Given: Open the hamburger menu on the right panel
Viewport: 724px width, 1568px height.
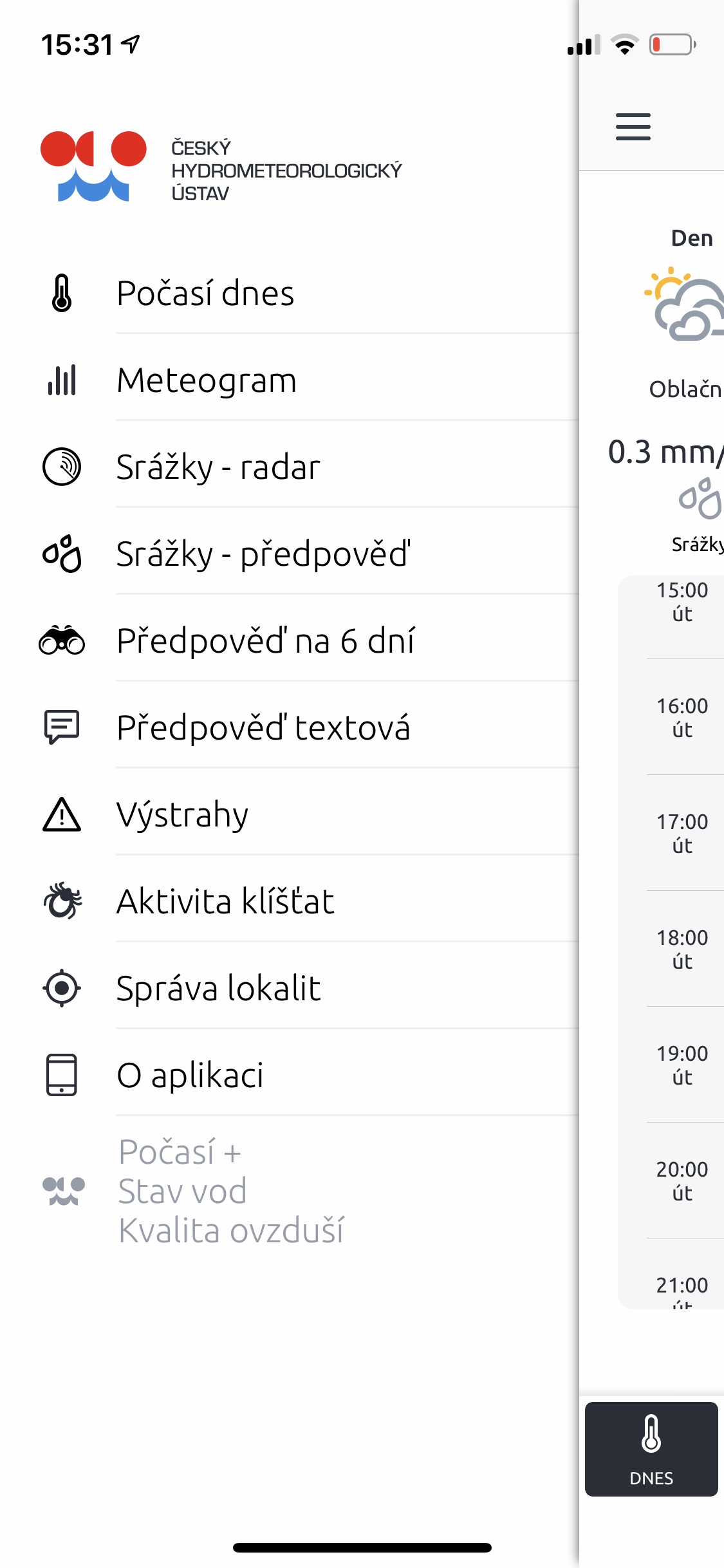Looking at the screenshot, I should pos(633,127).
